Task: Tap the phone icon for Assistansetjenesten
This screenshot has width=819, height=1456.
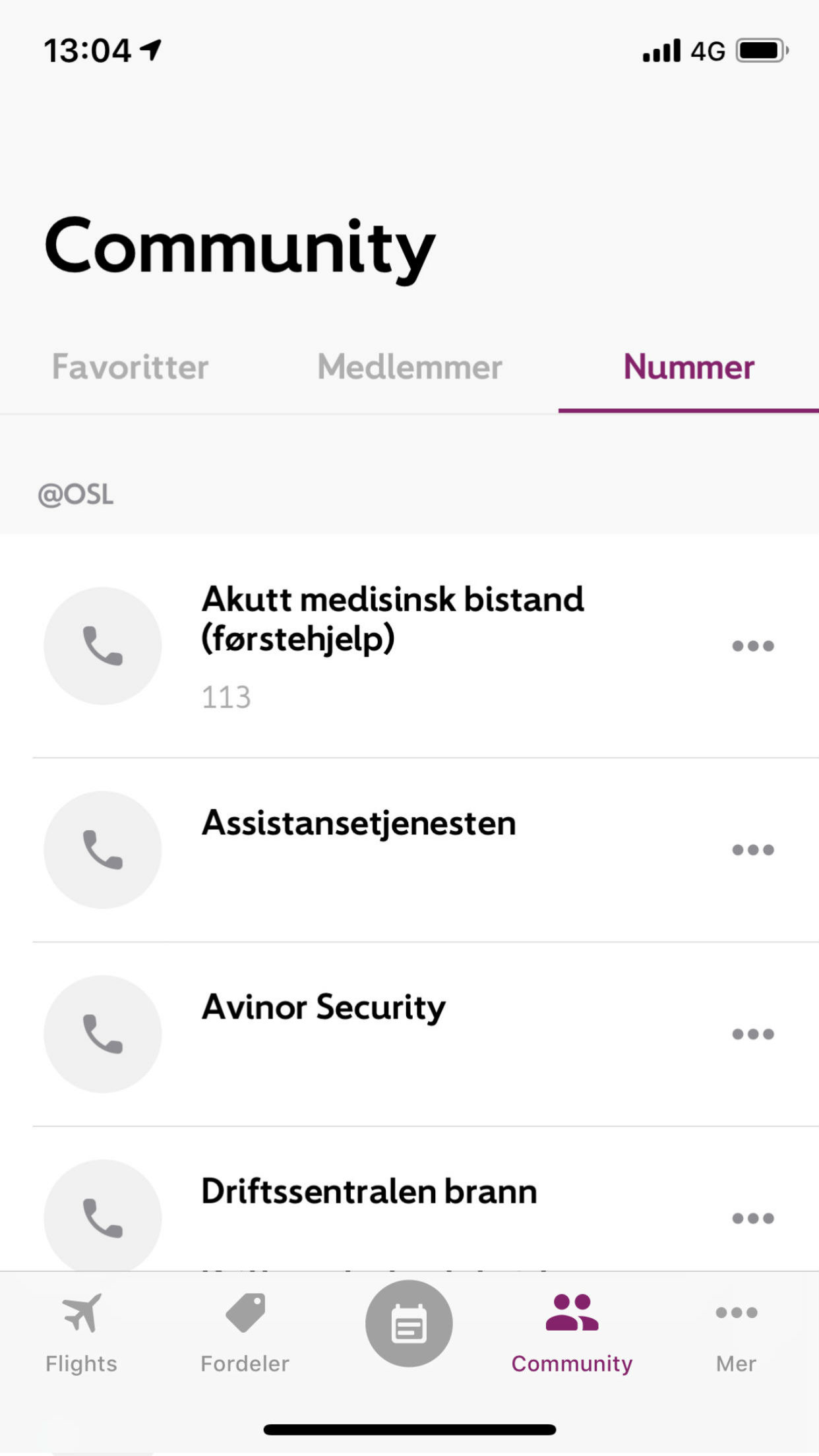Action: tap(102, 850)
